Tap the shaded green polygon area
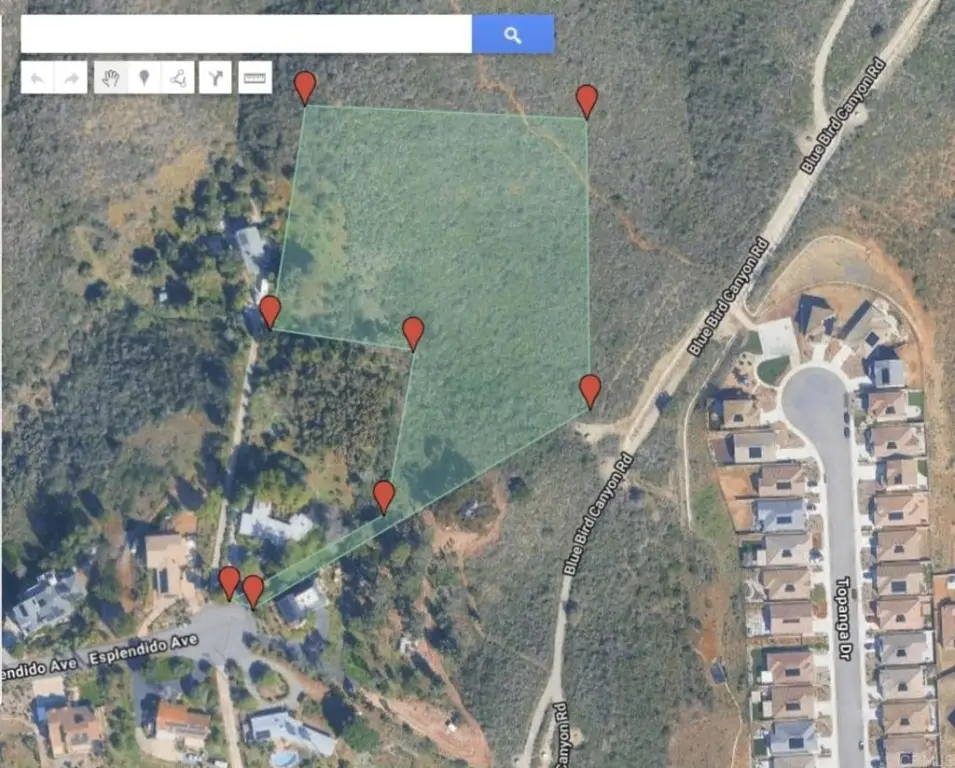Image resolution: width=955 pixels, height=768 pixels. pyautogui.click(x=470, y=250)
